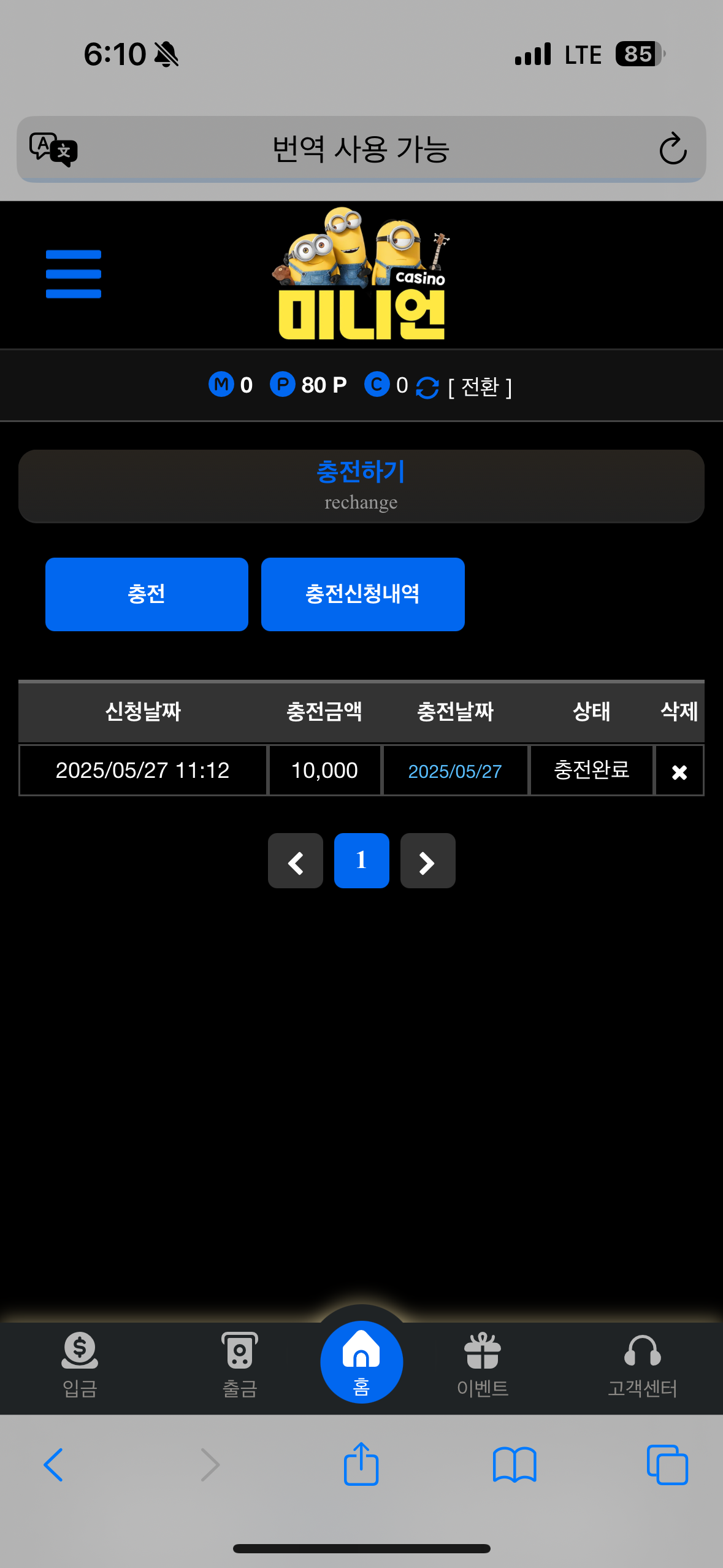Tap the Safari address bar
This screenshot has width=723, height=1568.
[x=361, y=149]
